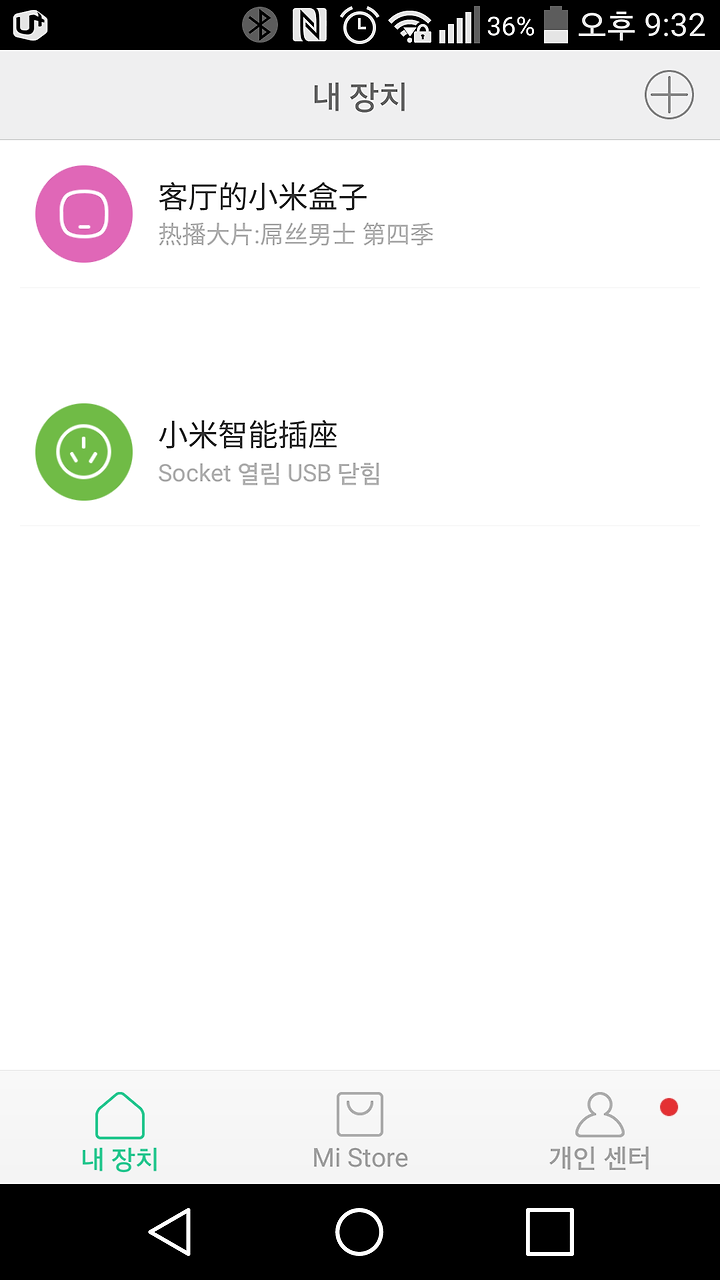This screenshot has width=720, height=1280.
Task: Go to the home screen via system home button
Action: pos(359,1231)
